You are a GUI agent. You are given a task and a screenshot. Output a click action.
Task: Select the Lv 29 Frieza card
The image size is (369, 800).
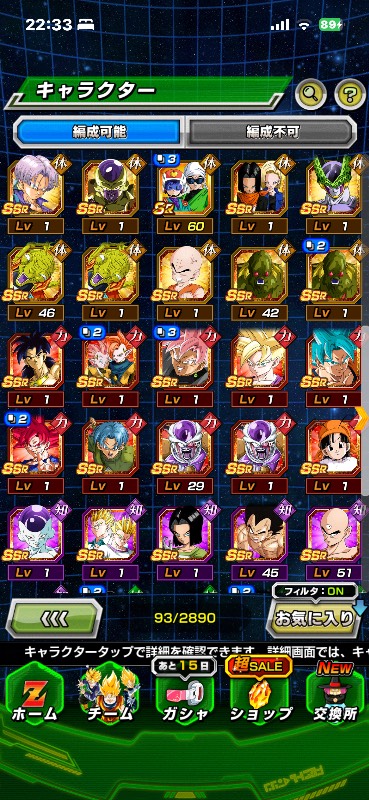click(183, 454)
